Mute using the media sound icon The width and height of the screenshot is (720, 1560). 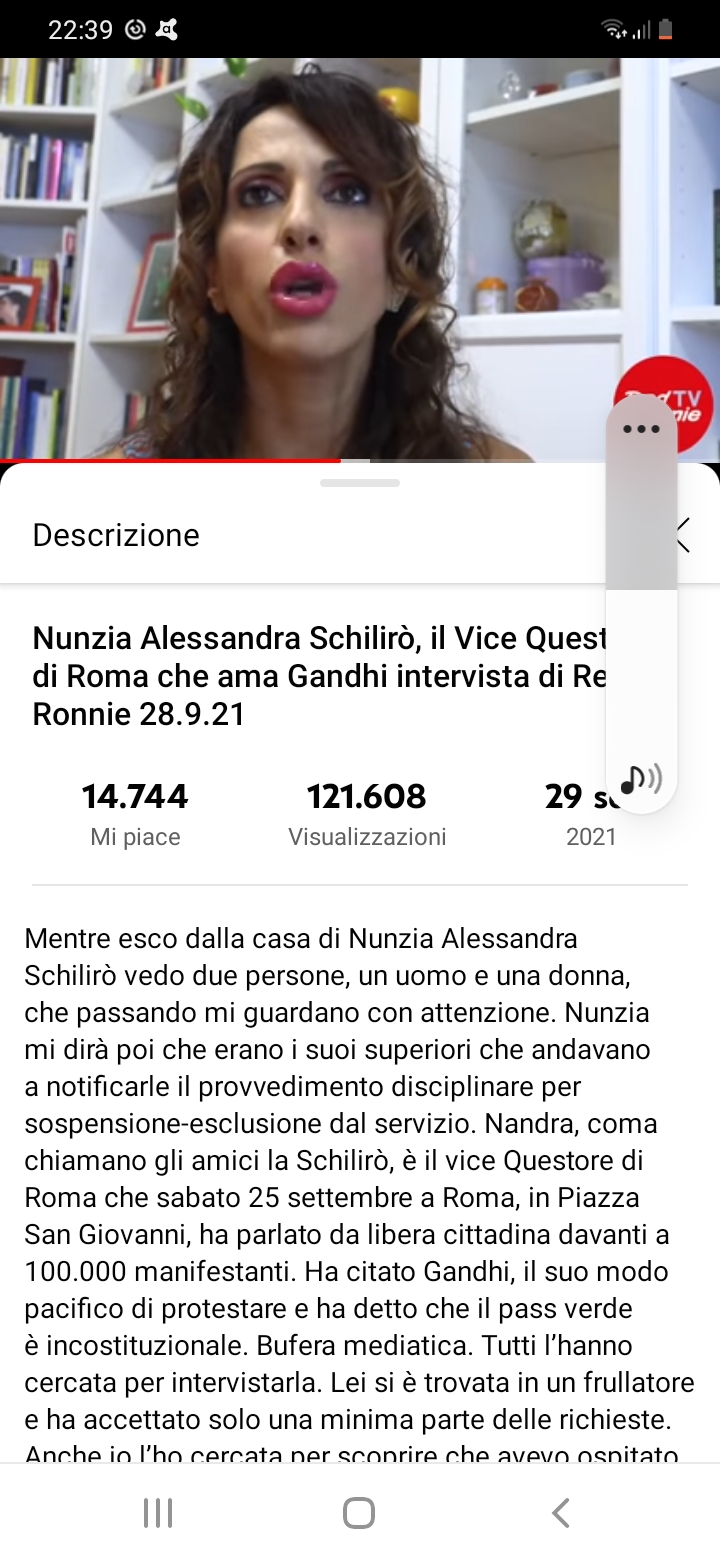(x=641, y=778)
